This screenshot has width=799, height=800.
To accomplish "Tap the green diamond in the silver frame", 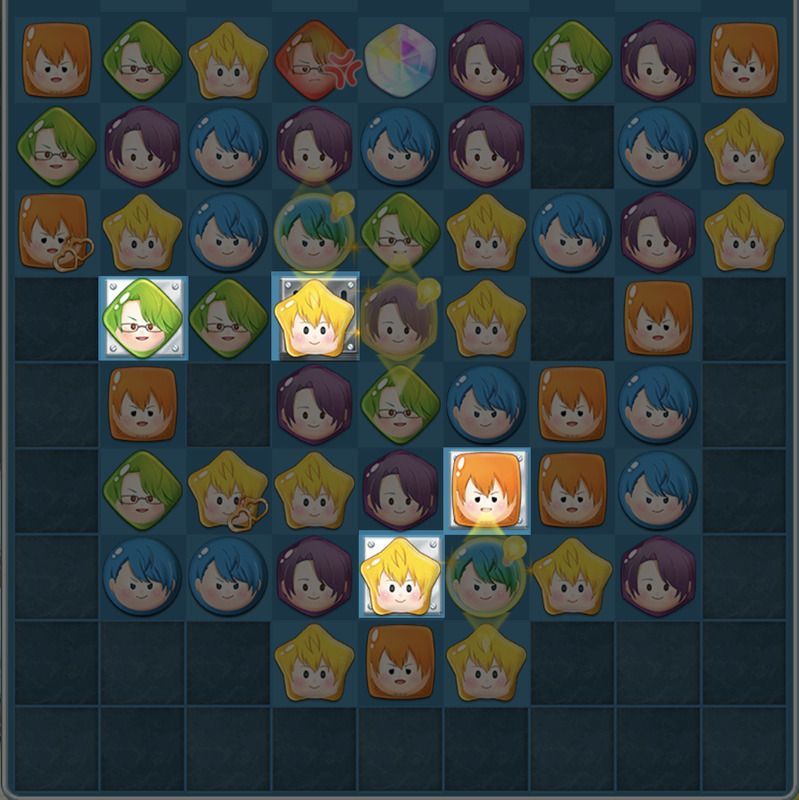I will pyautogui.click(x=141, y=318).
